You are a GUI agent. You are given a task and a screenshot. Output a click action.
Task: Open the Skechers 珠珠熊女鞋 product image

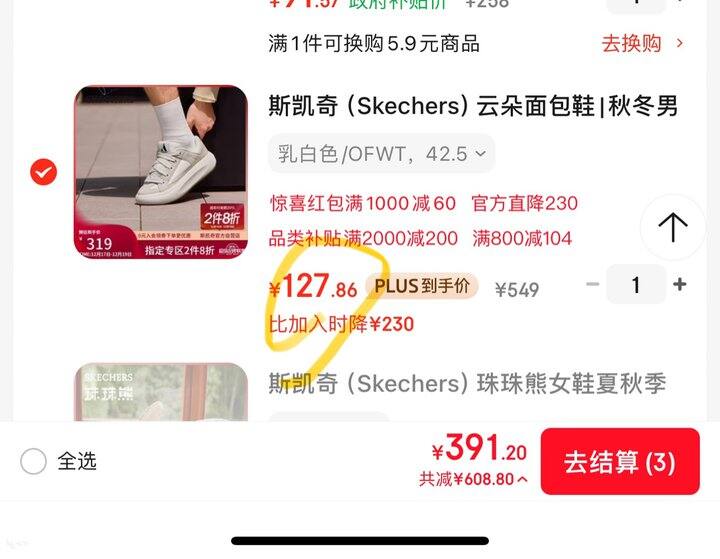[x=161, y=392]
